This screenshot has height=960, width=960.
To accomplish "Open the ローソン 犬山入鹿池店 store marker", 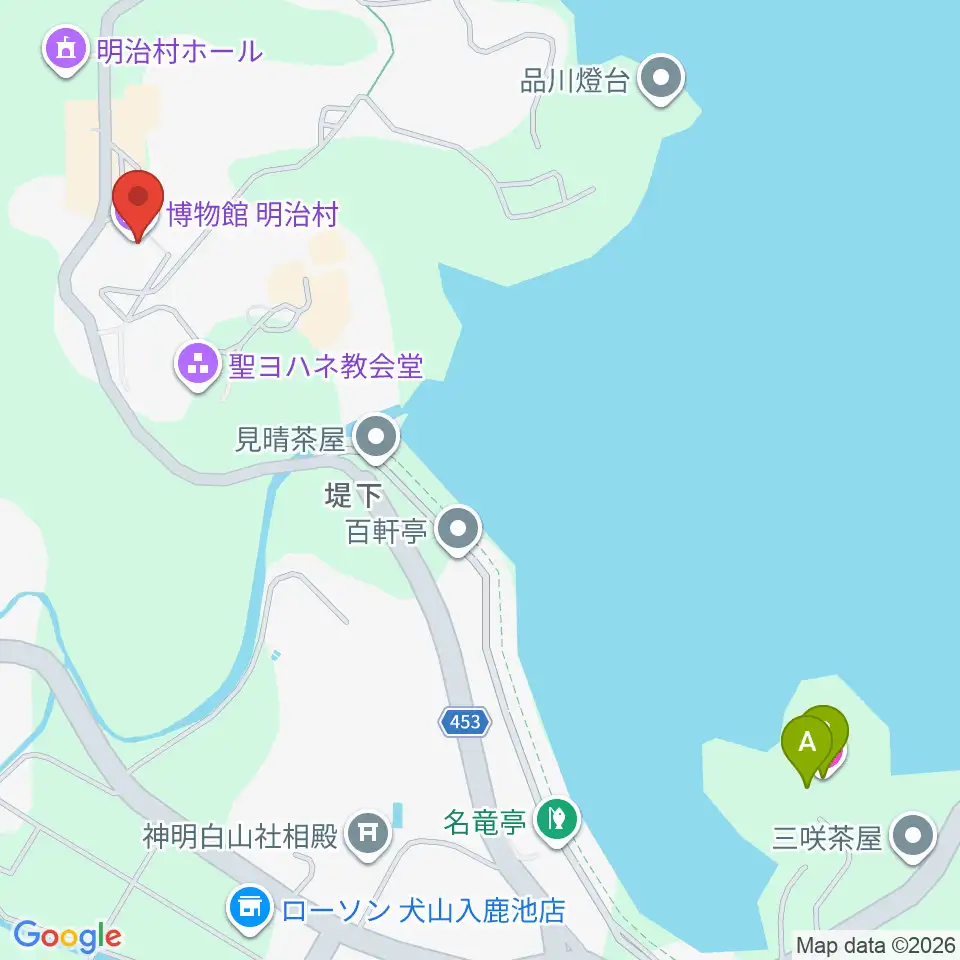I will 250,910.
